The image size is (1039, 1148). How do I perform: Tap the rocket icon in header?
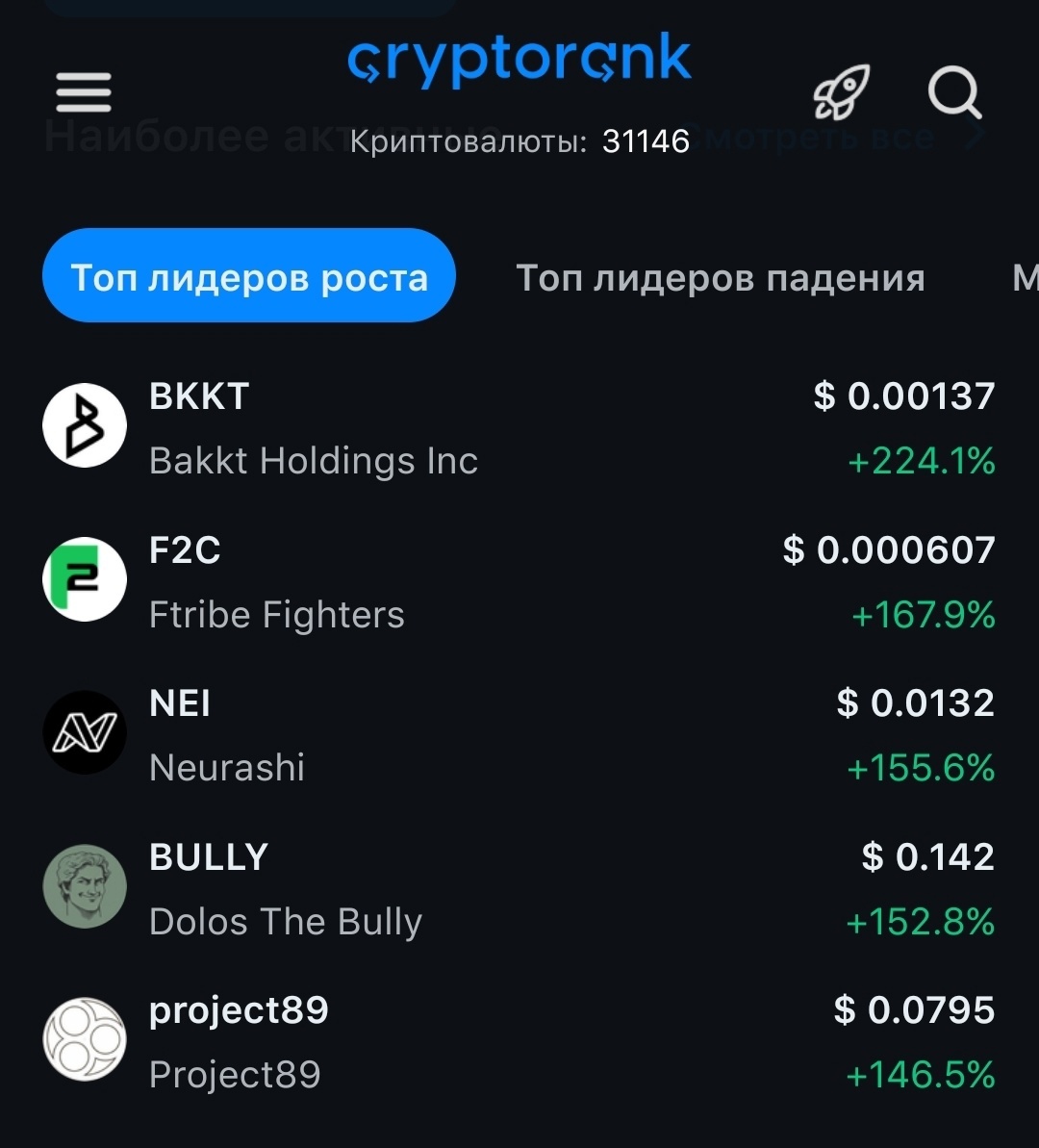[x=842, y=92]
